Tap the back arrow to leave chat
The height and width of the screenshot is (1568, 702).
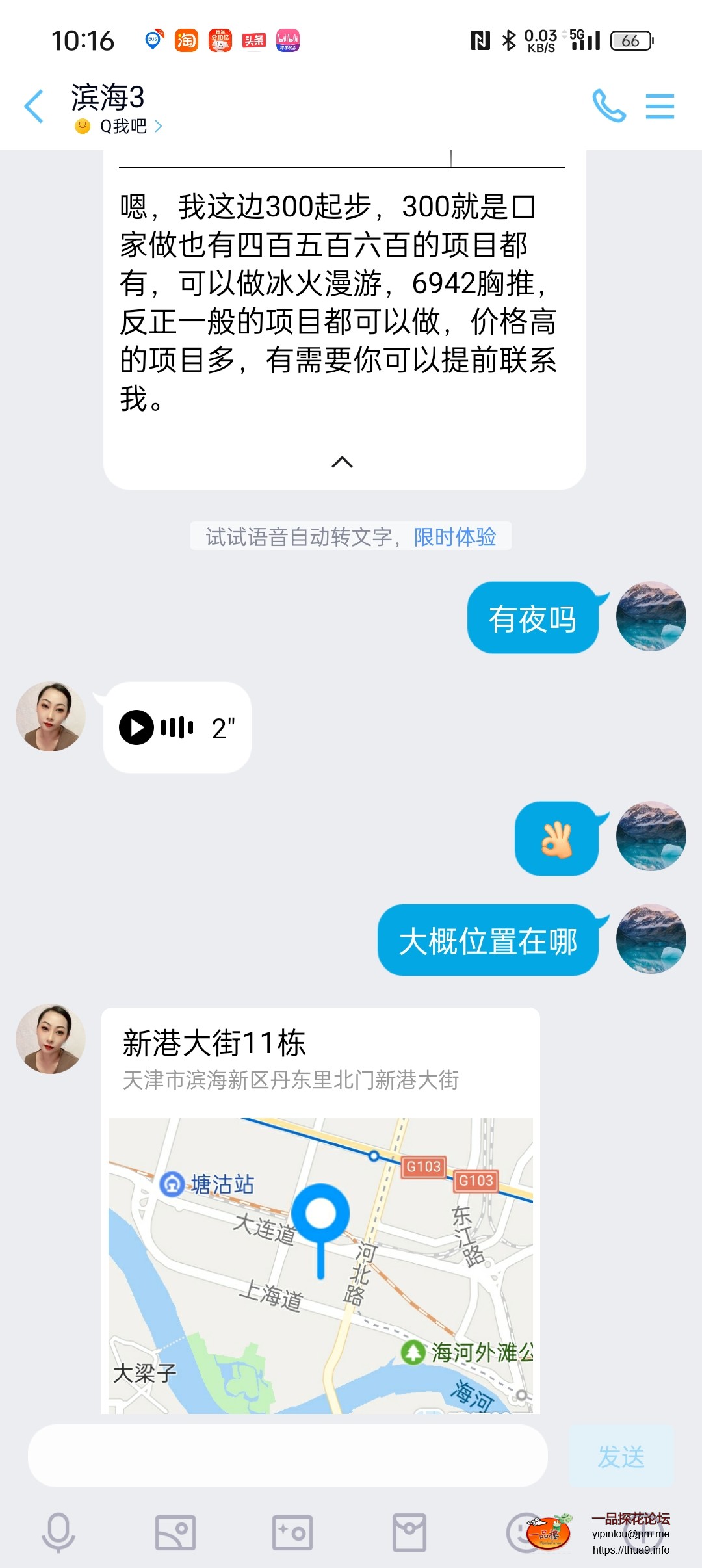pos(34,105)
